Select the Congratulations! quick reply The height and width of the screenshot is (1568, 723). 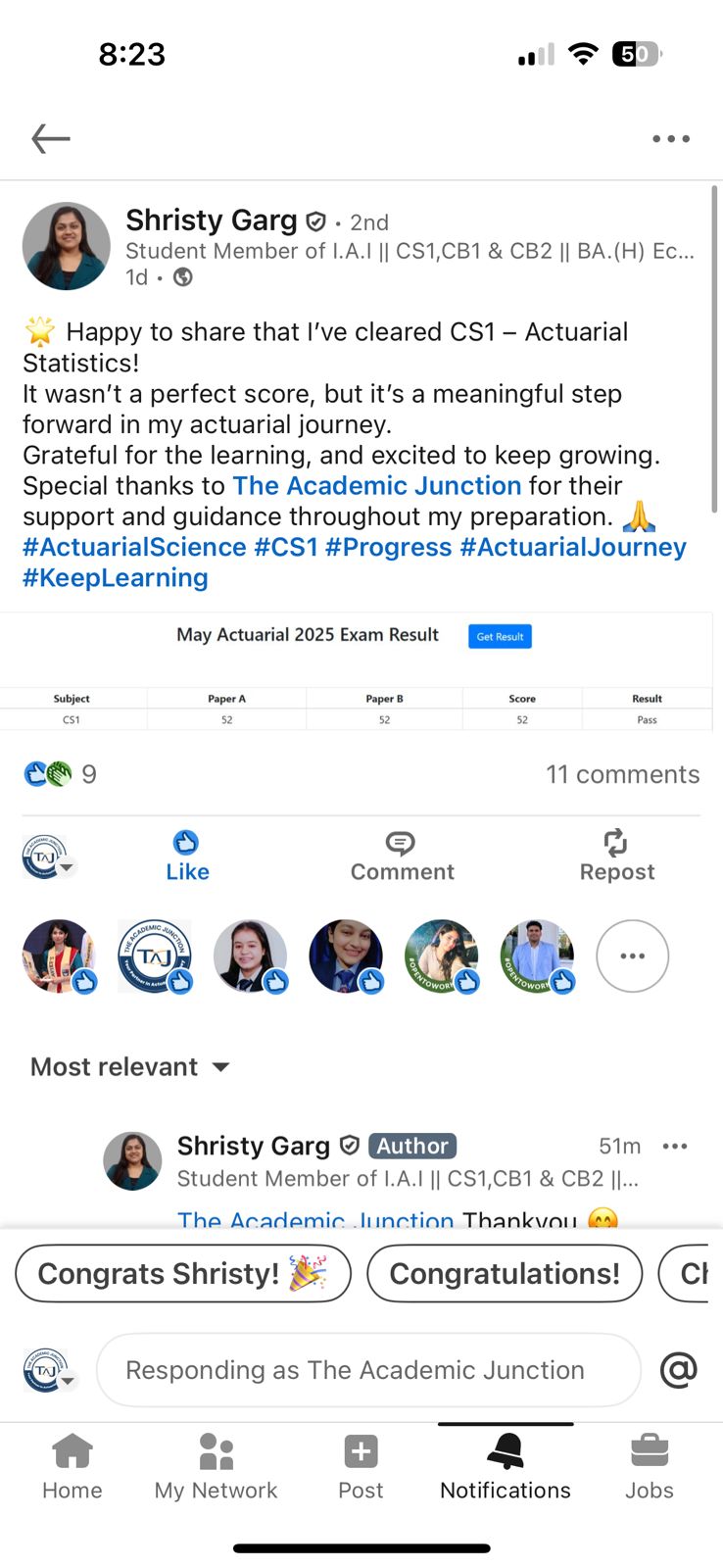click(x=505, y=1273)
